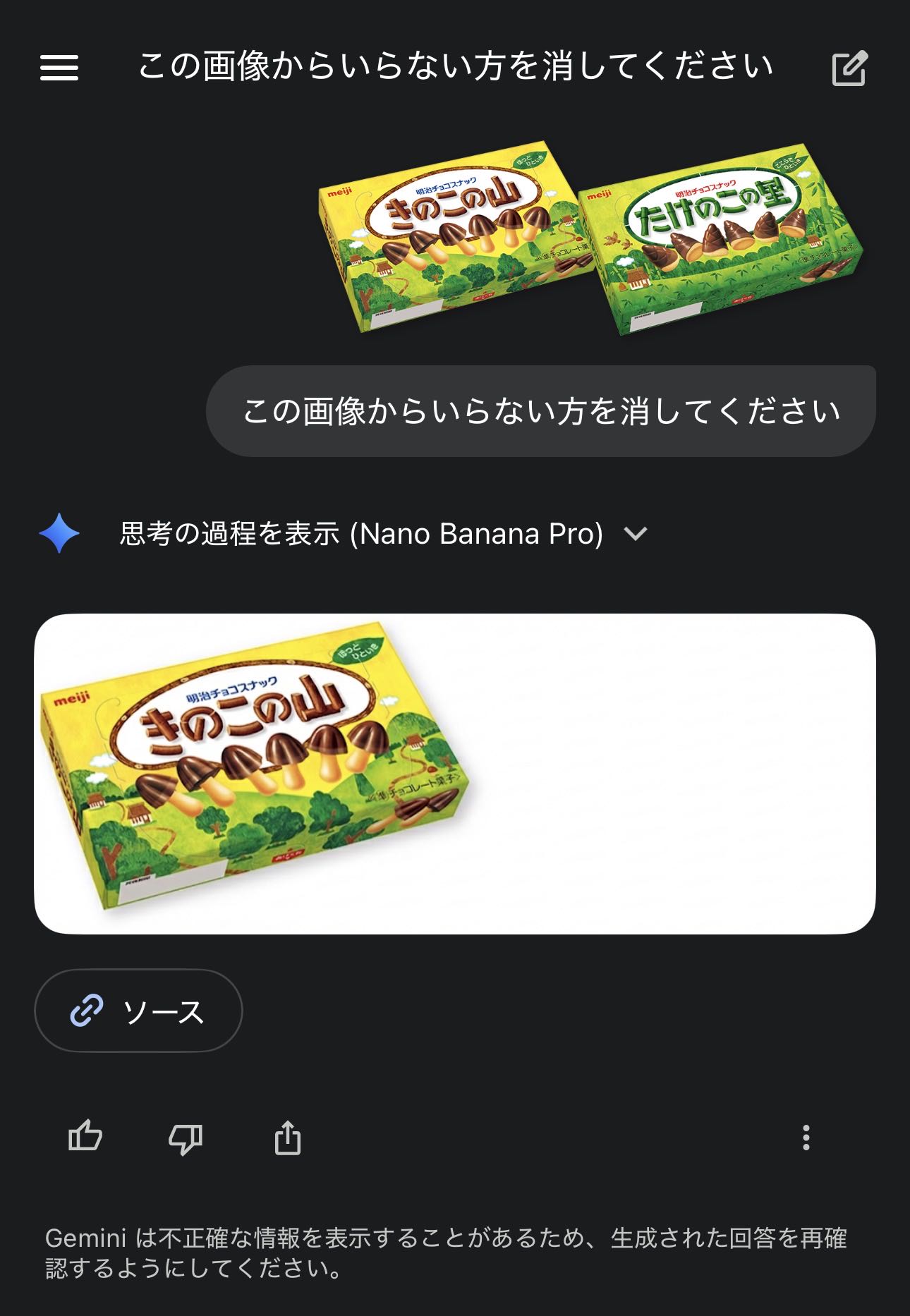Share this Gemini response
Image resolution: width=910 pixels, height=1316 pixels.
[287, 1138]
